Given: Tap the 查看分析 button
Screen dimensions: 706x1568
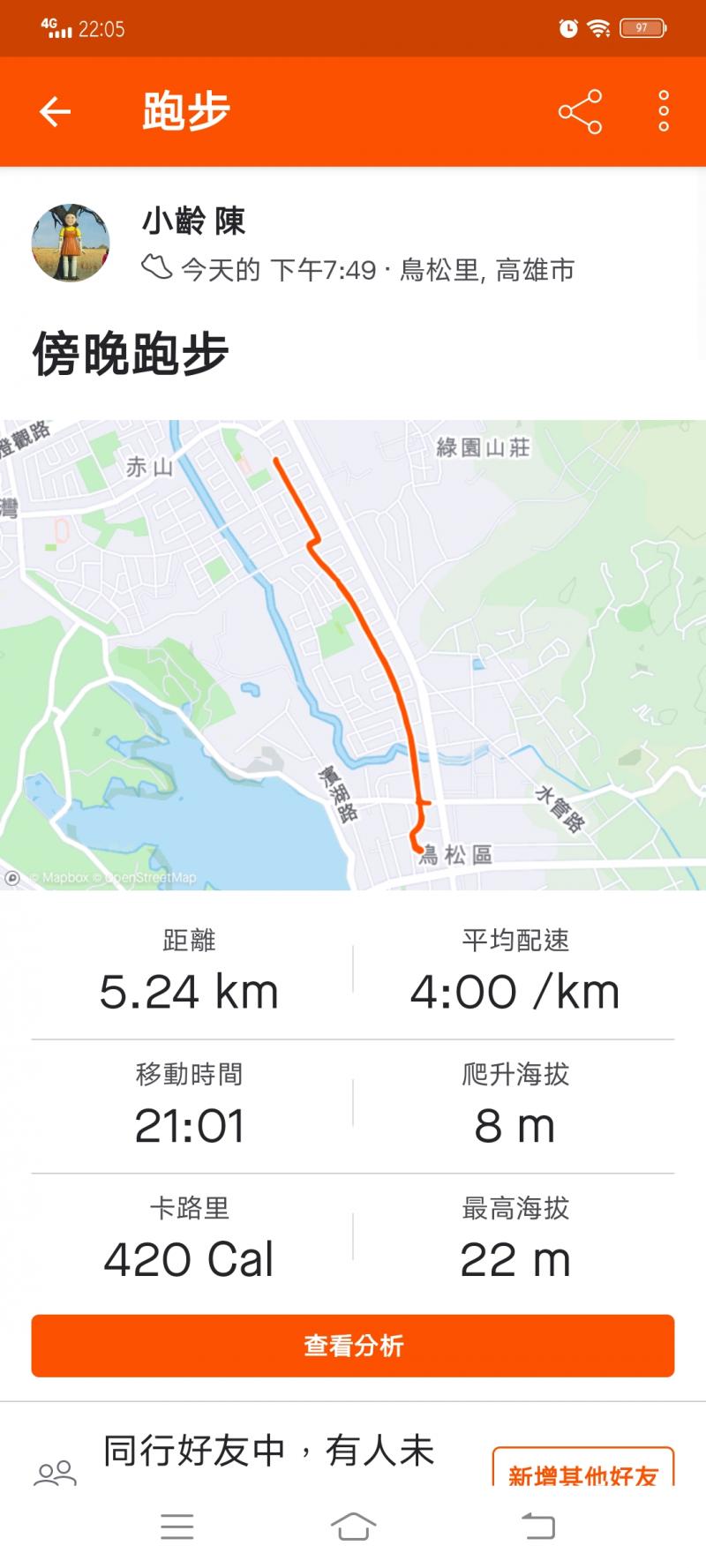Looking at the screenshot, I should tap(353, 1346).
